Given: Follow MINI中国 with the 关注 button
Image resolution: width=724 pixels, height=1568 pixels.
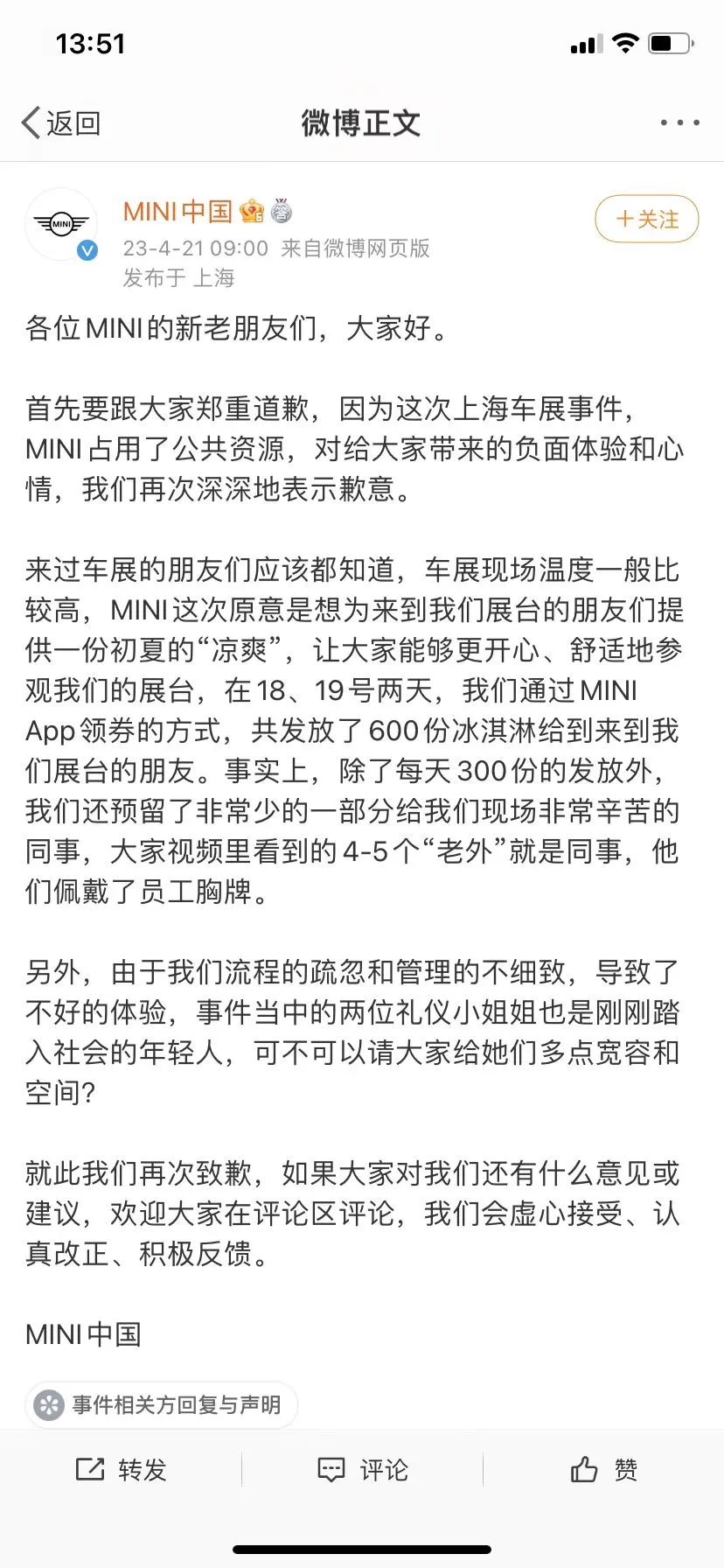Looking at the screenshot, I should 646,219.
